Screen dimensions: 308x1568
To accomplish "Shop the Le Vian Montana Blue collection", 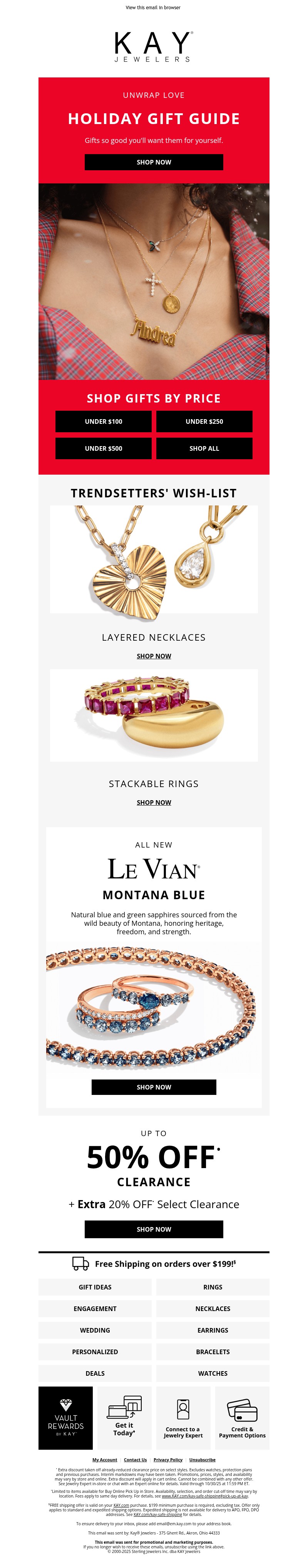I will (x=153, y=1086).
